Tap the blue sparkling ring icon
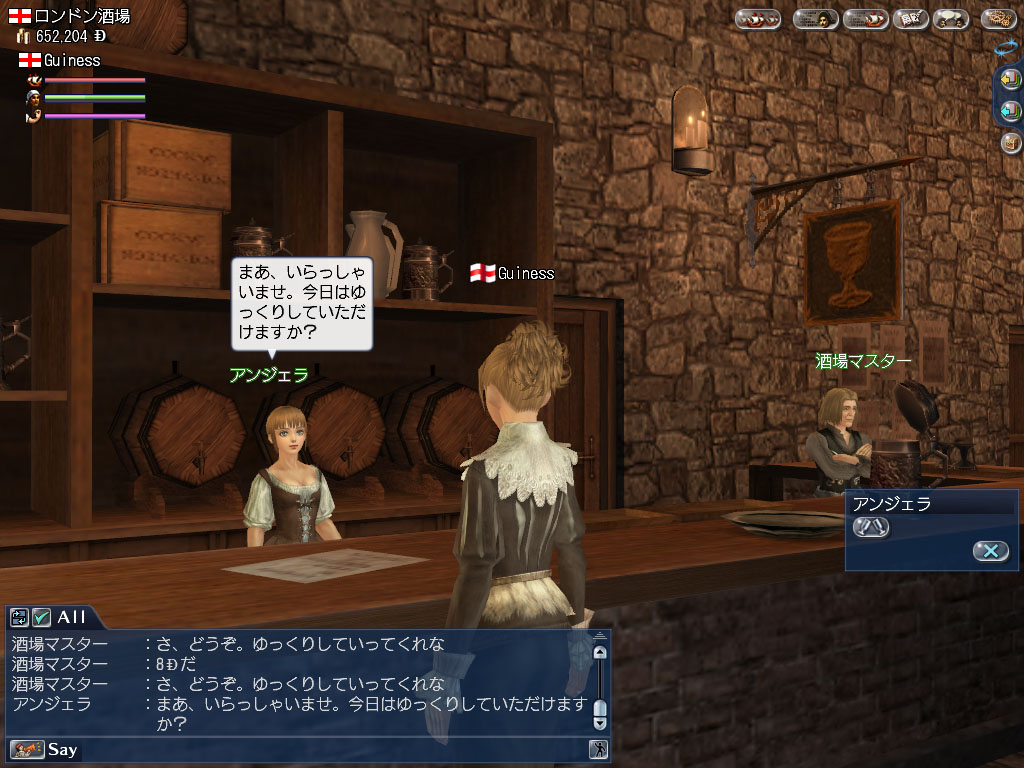1024x768 pixels. (1006, 49)
